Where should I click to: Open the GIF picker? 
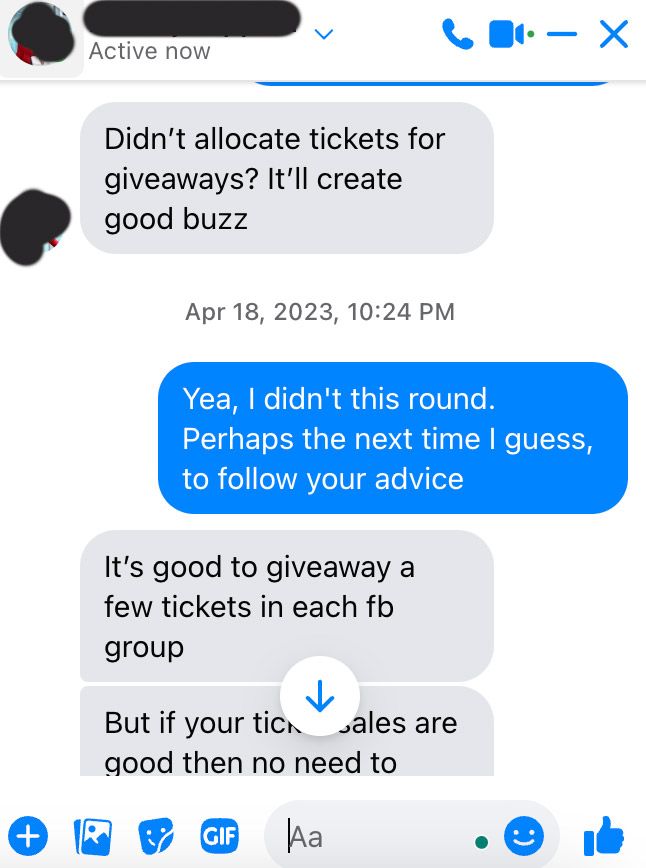click(x=219, y=834)
